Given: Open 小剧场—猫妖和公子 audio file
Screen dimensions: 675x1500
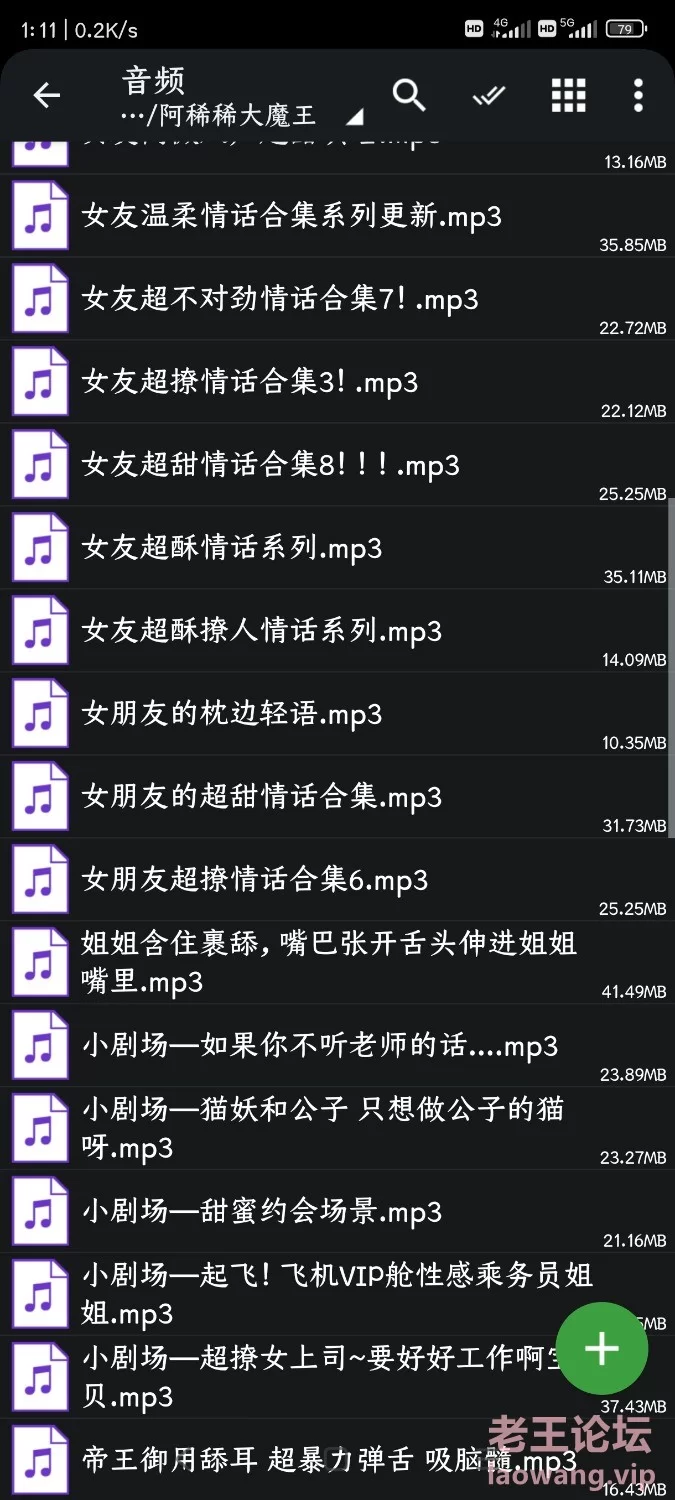Looking at the screenshot, I should [x=337, y=1129].
